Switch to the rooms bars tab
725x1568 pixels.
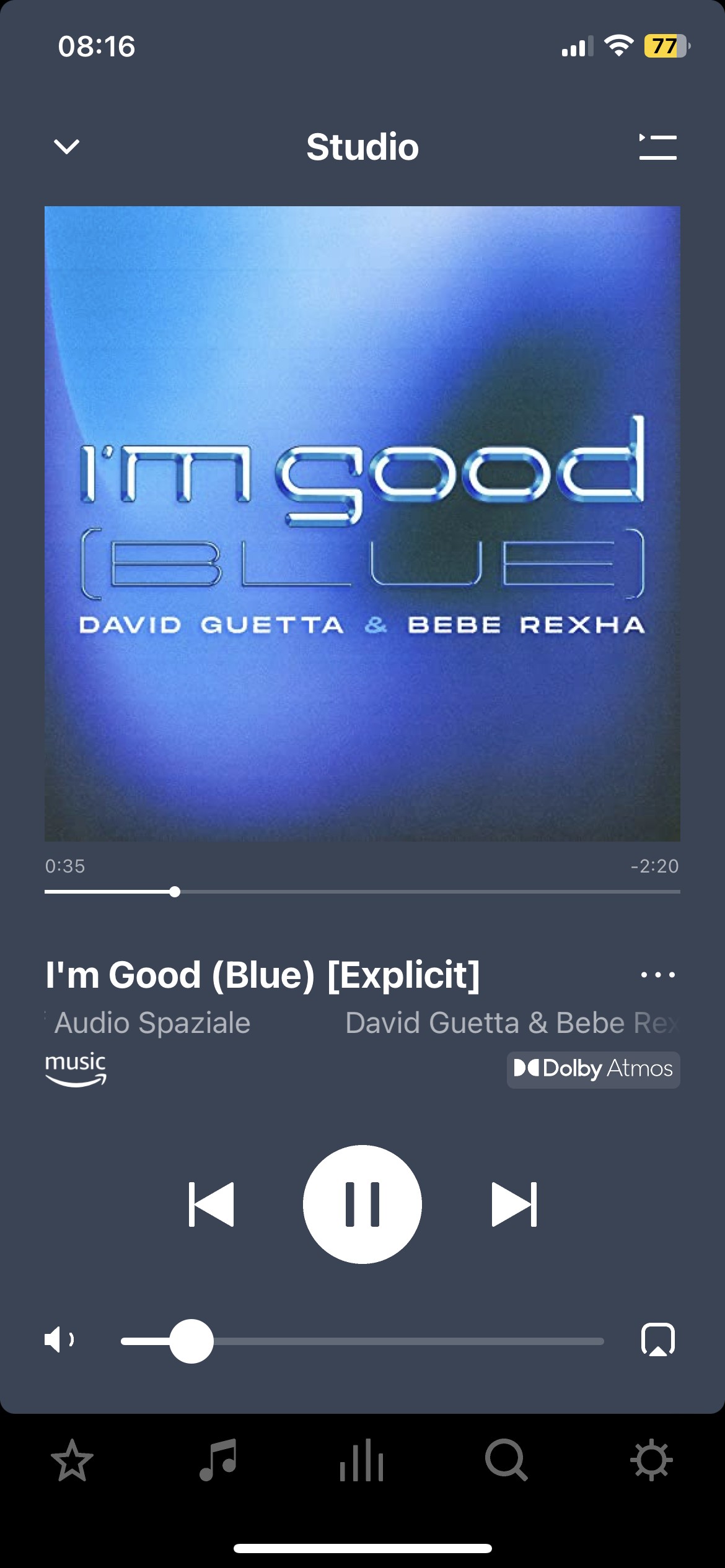[x=362, y=1460]
